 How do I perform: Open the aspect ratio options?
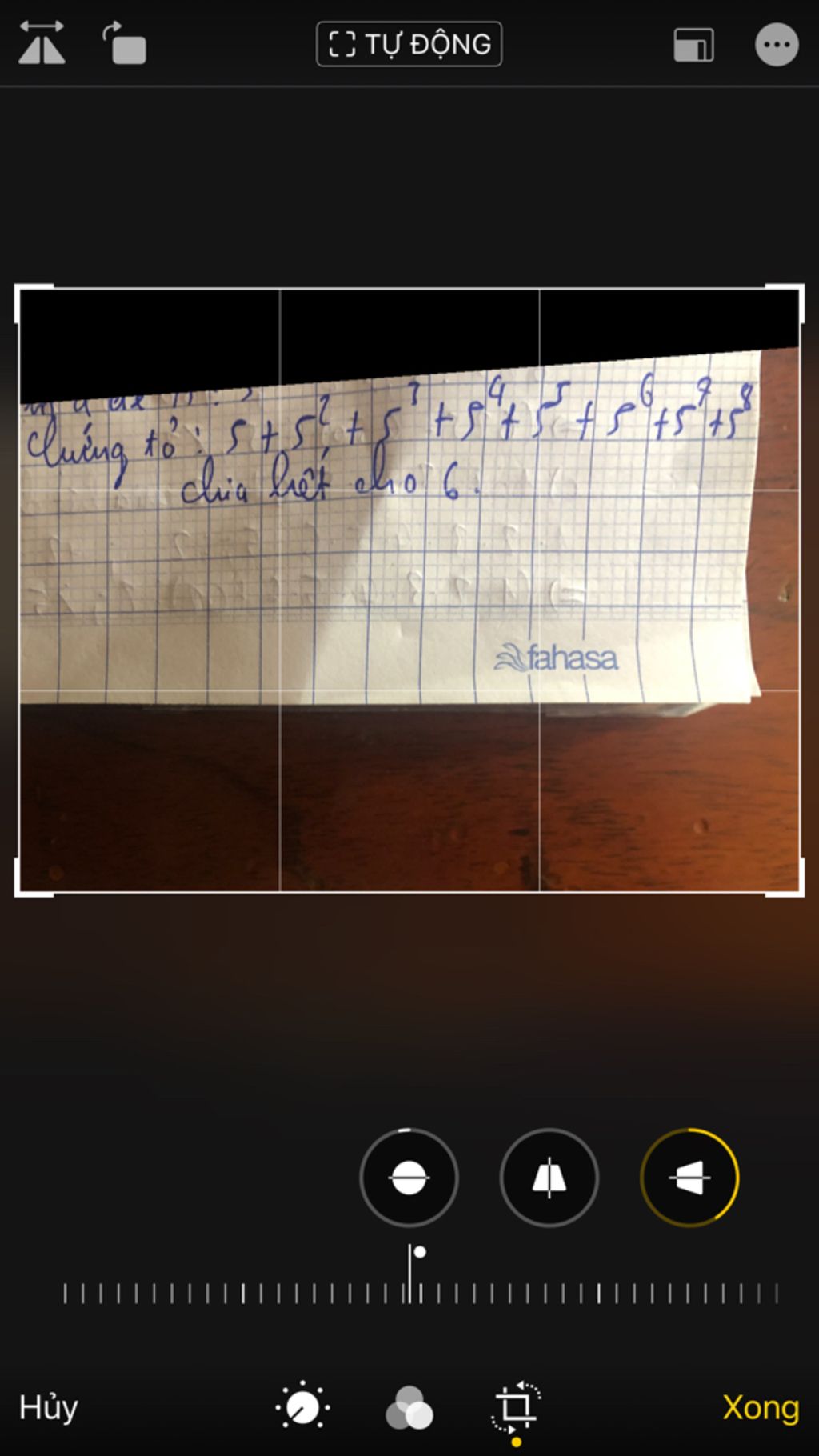693,45
